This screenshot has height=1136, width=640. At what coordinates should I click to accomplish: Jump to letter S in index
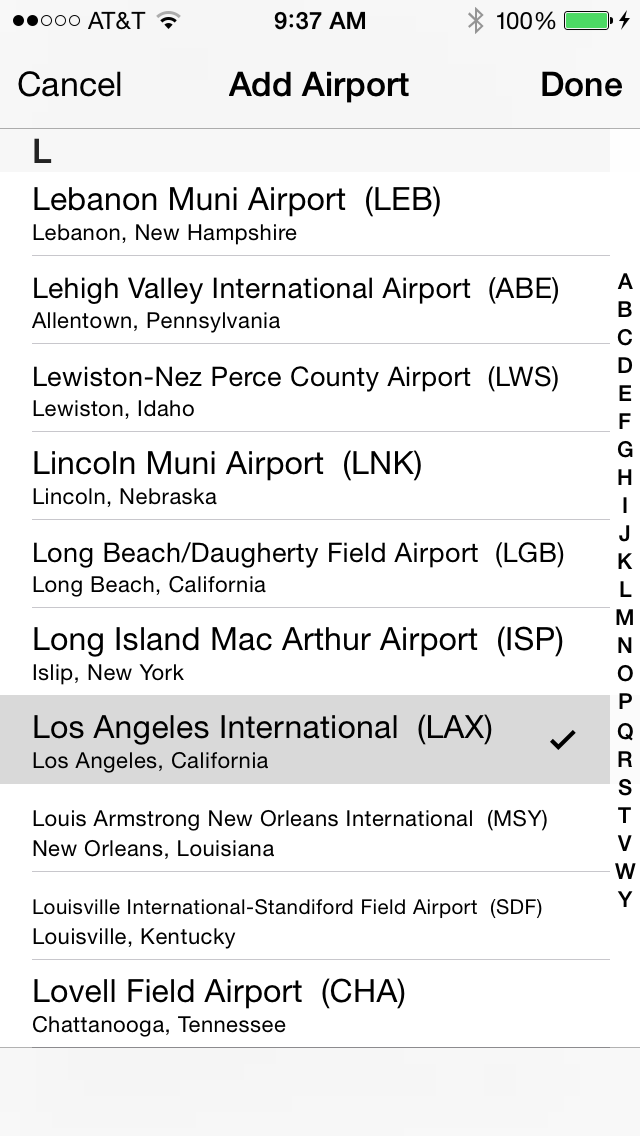coord(625,787)
